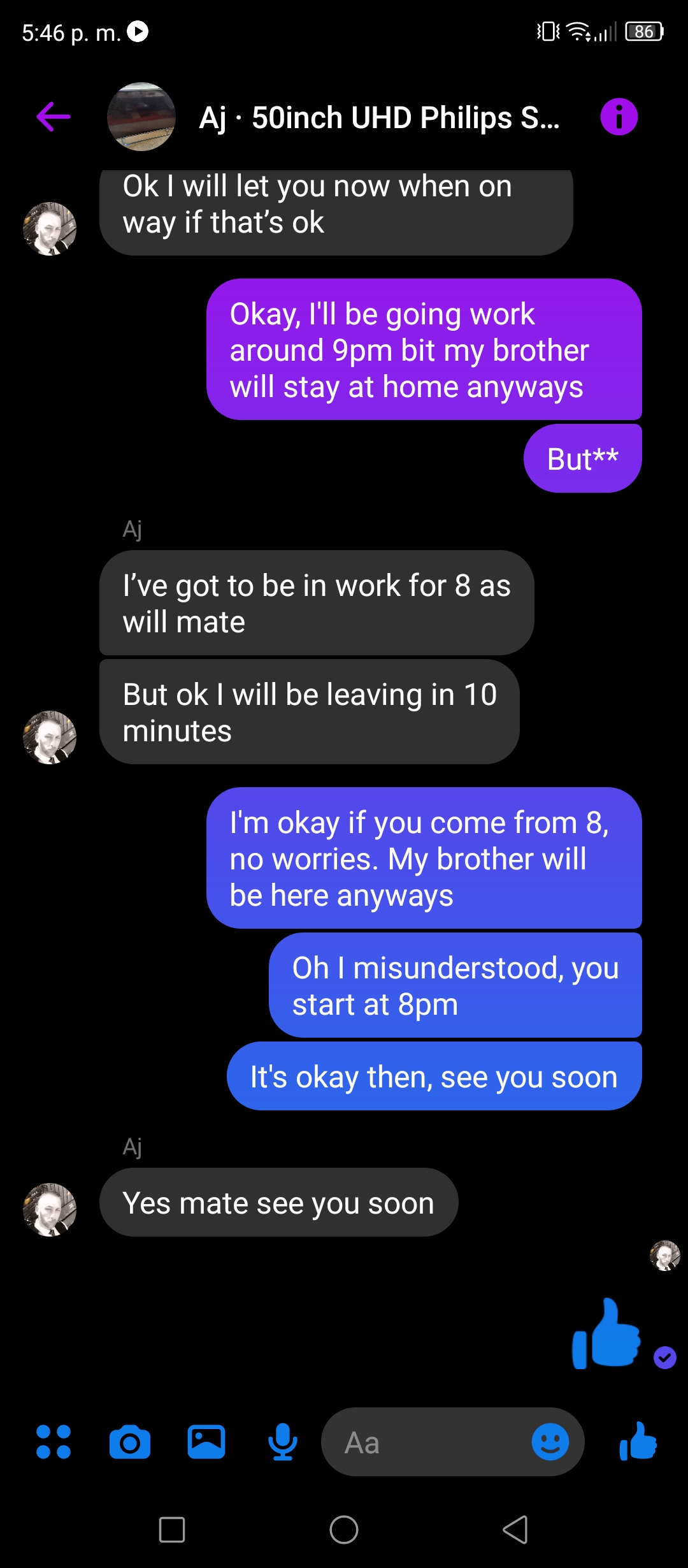Open recent apps with the square button
This screenshot has height=1568, width=688.
[x=172, y=1530]
